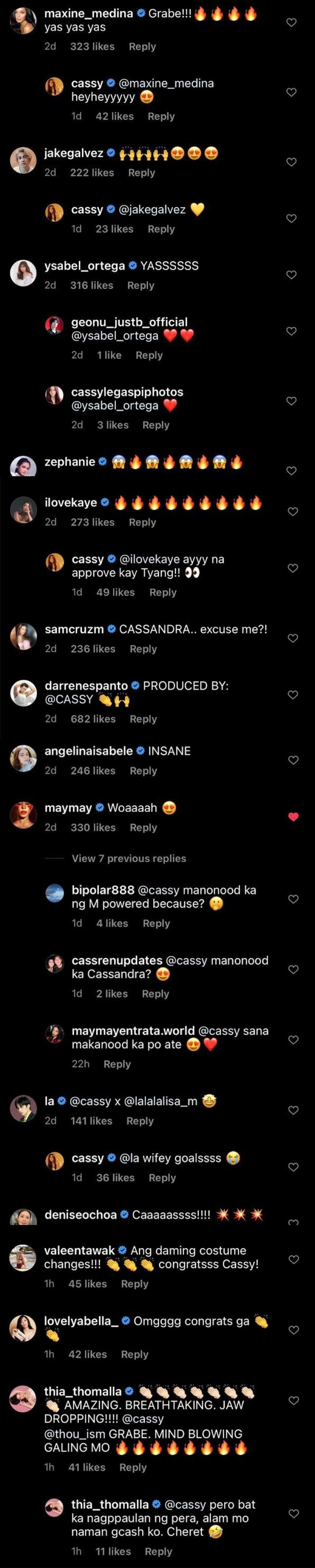
Task: Reply to maxine_medina's comment
Action: click(x=142, y=46)
